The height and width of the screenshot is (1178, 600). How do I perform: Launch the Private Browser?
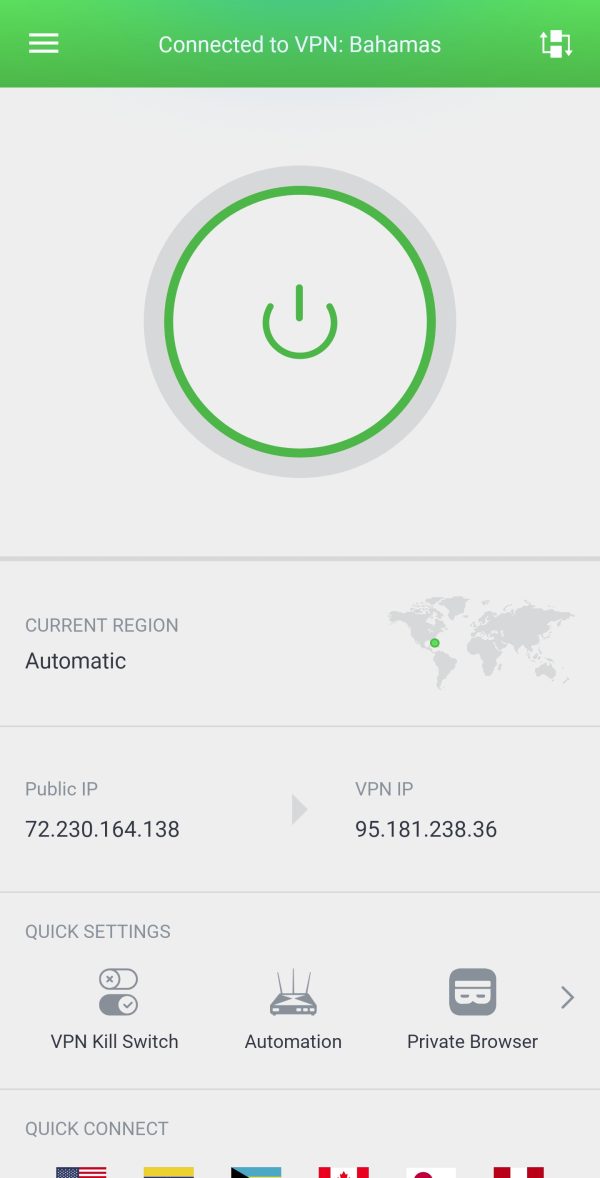472,992
